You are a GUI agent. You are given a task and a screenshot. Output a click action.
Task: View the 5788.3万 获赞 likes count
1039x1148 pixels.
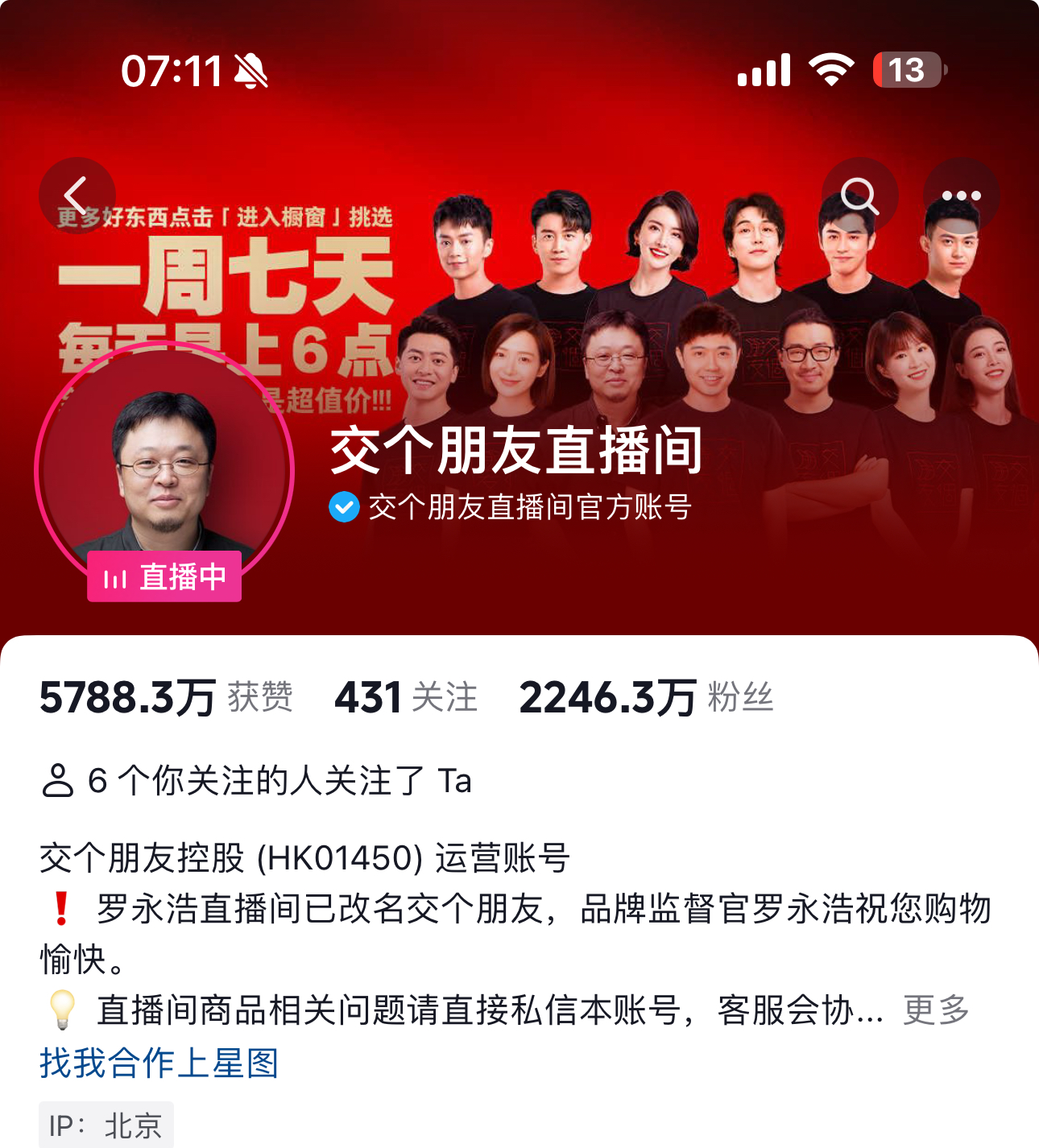click(x=166, y=697)
